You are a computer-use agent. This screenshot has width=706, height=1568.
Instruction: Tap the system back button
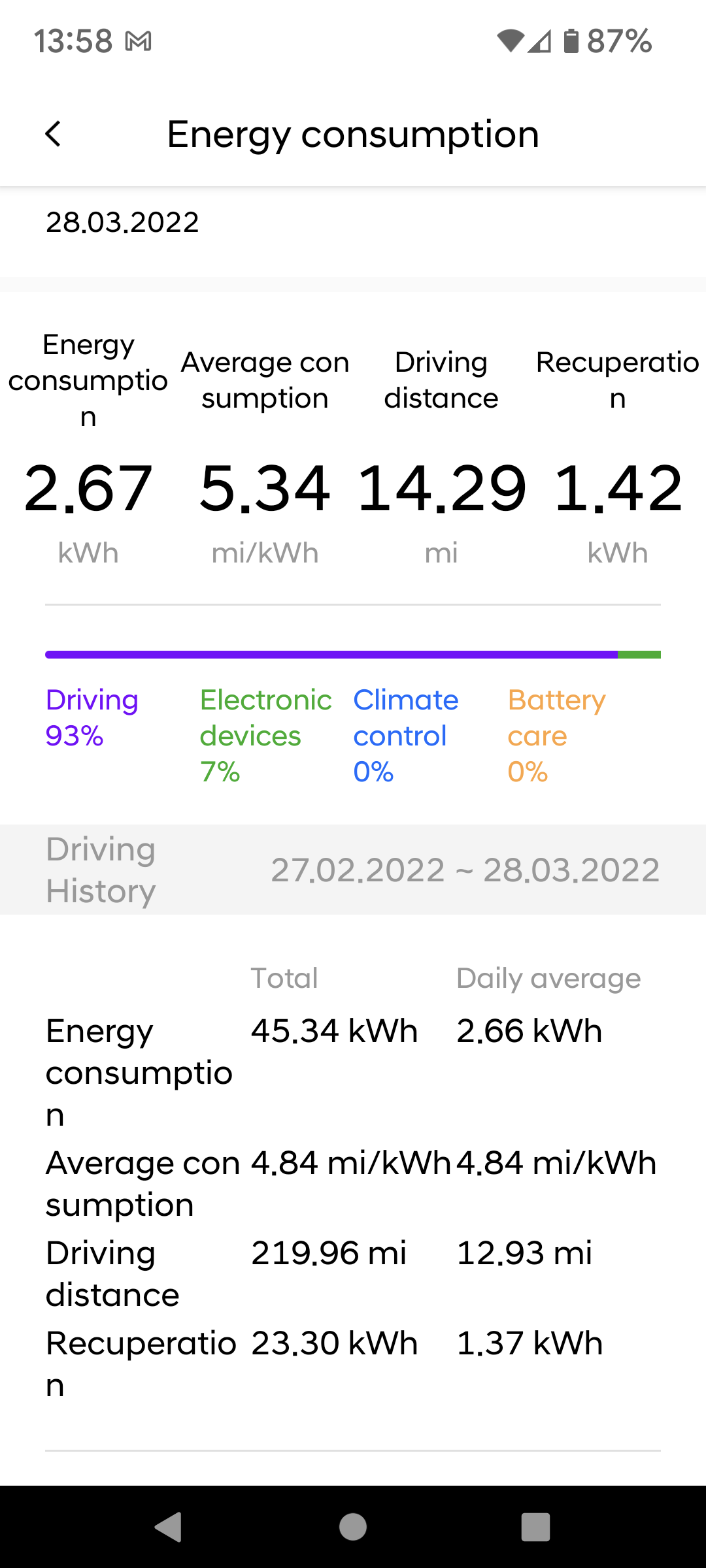point(169,1527)
